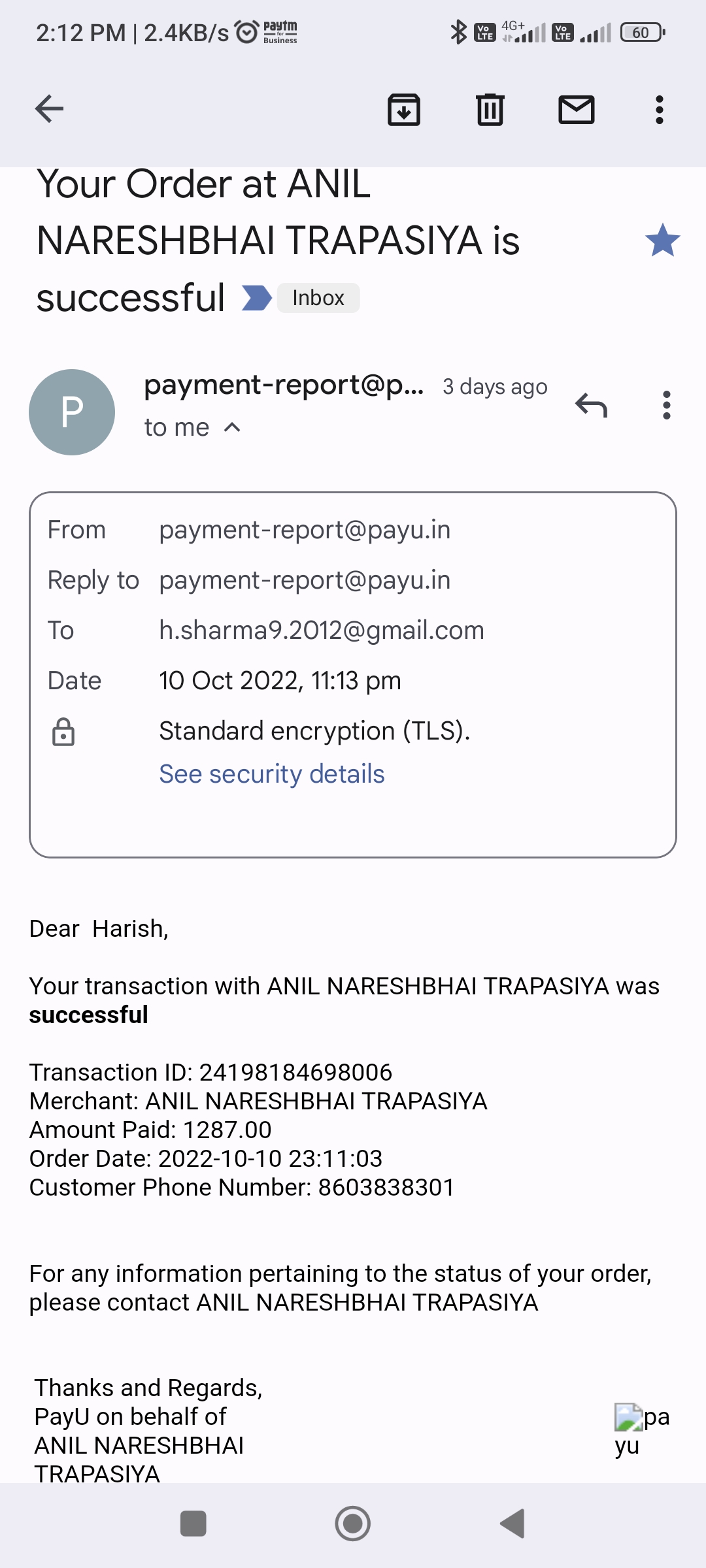Go back to the inbox list
The image size is (706, 1568).
(x=49, y=108)
